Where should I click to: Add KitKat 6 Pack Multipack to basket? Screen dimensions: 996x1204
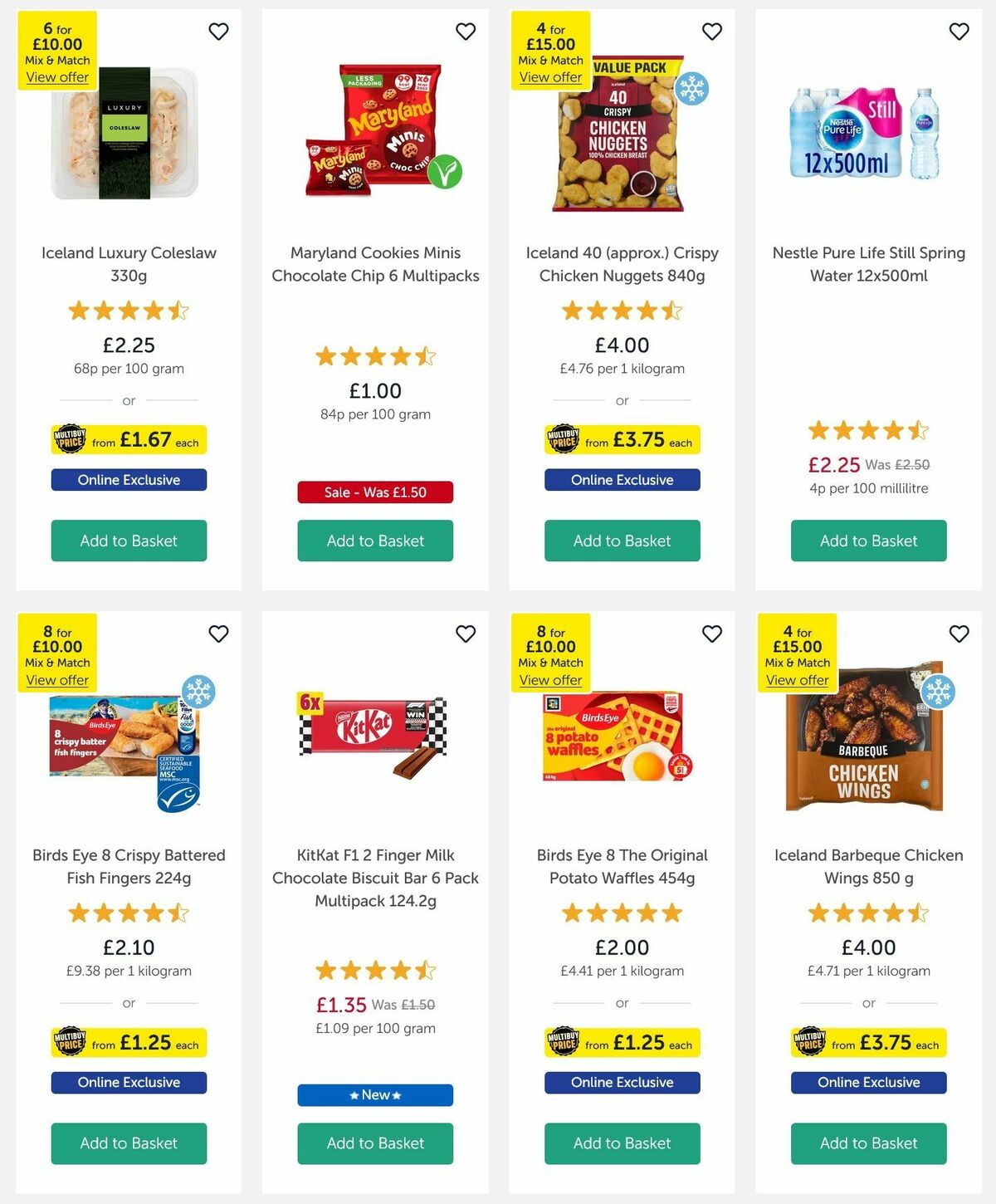tap(374, 1143)
